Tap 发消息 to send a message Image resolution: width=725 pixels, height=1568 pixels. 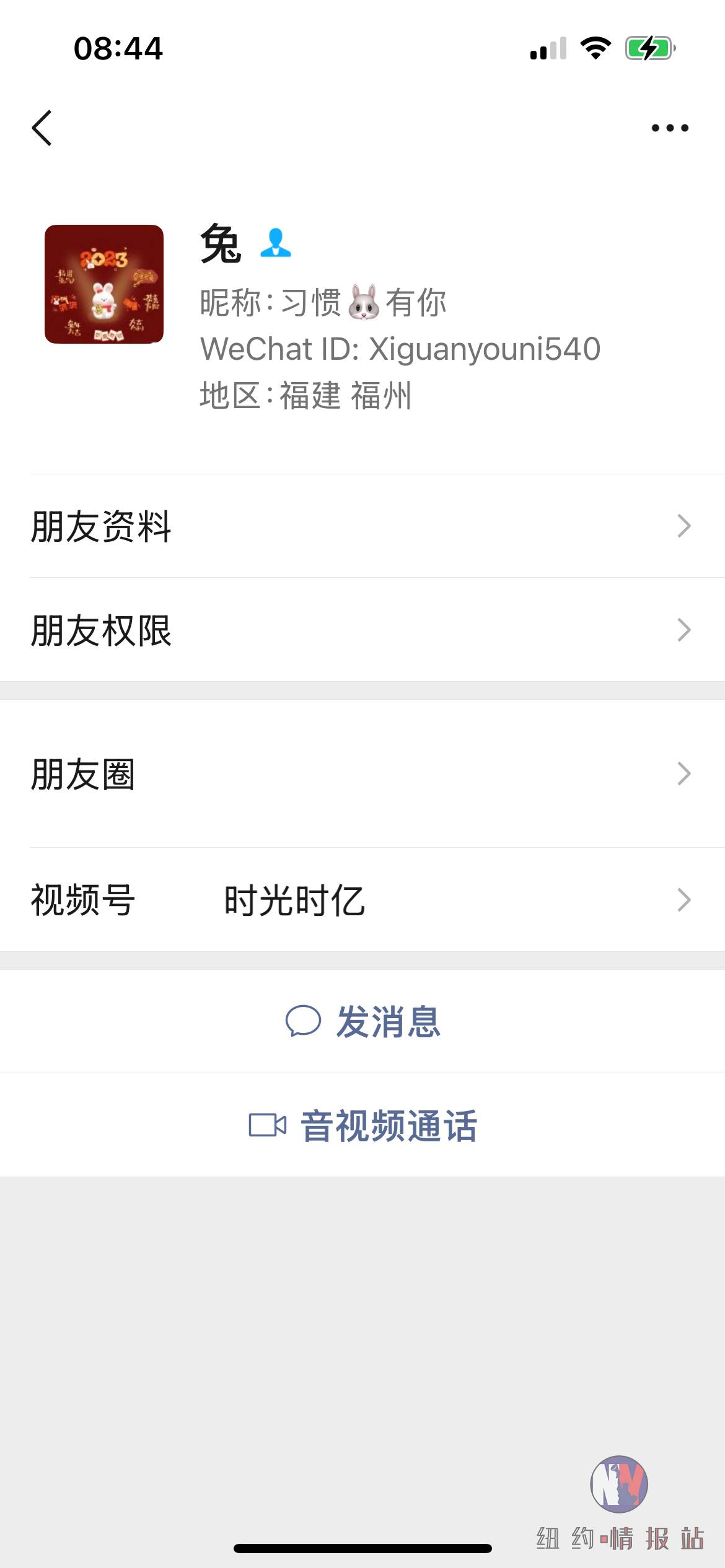[362, 1021]
